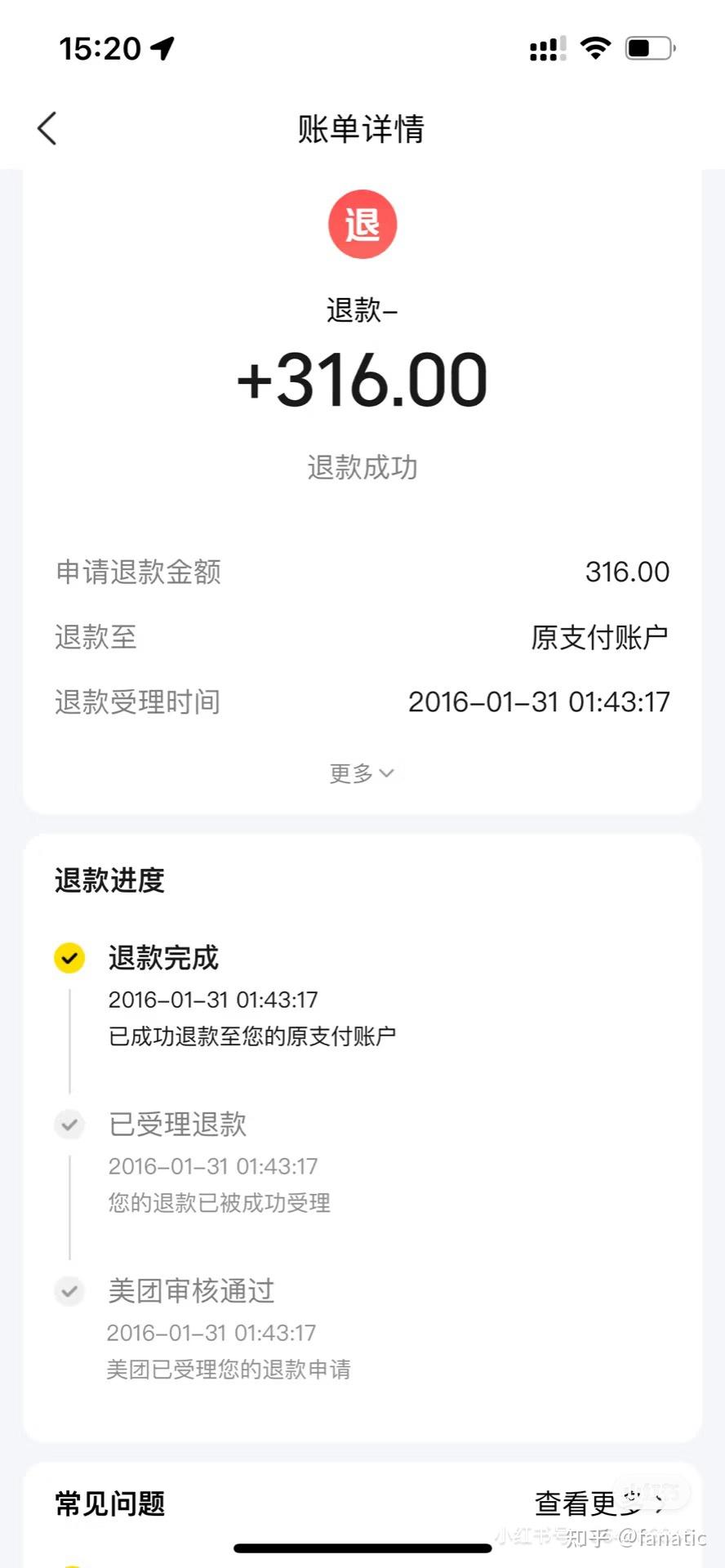Expand the 更多 refund details

click(x=362, y=773)
